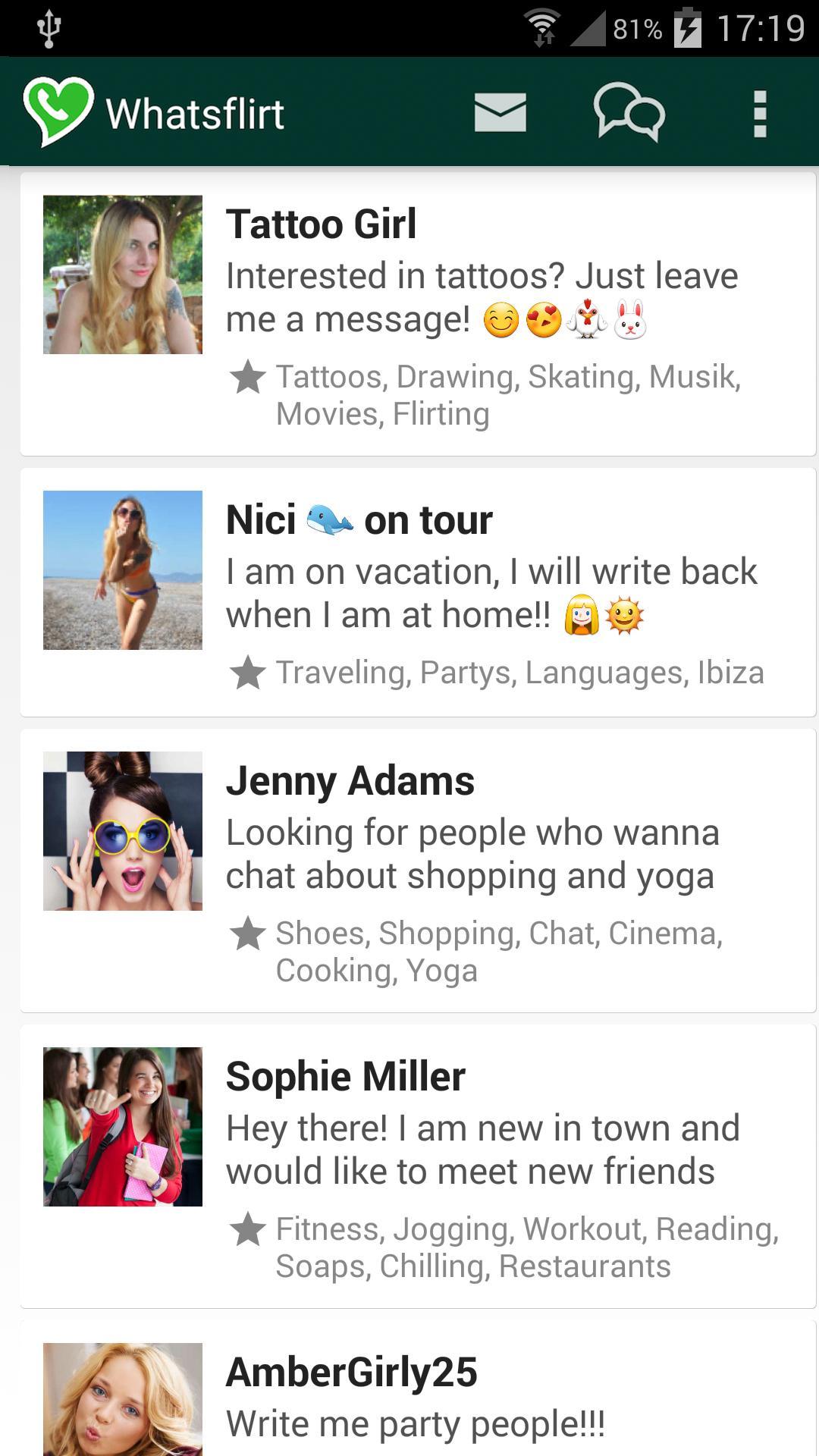Viewport: 819px width, 1456px height.
Task: Open the messages envelope icon
Action: coord(500,112)
